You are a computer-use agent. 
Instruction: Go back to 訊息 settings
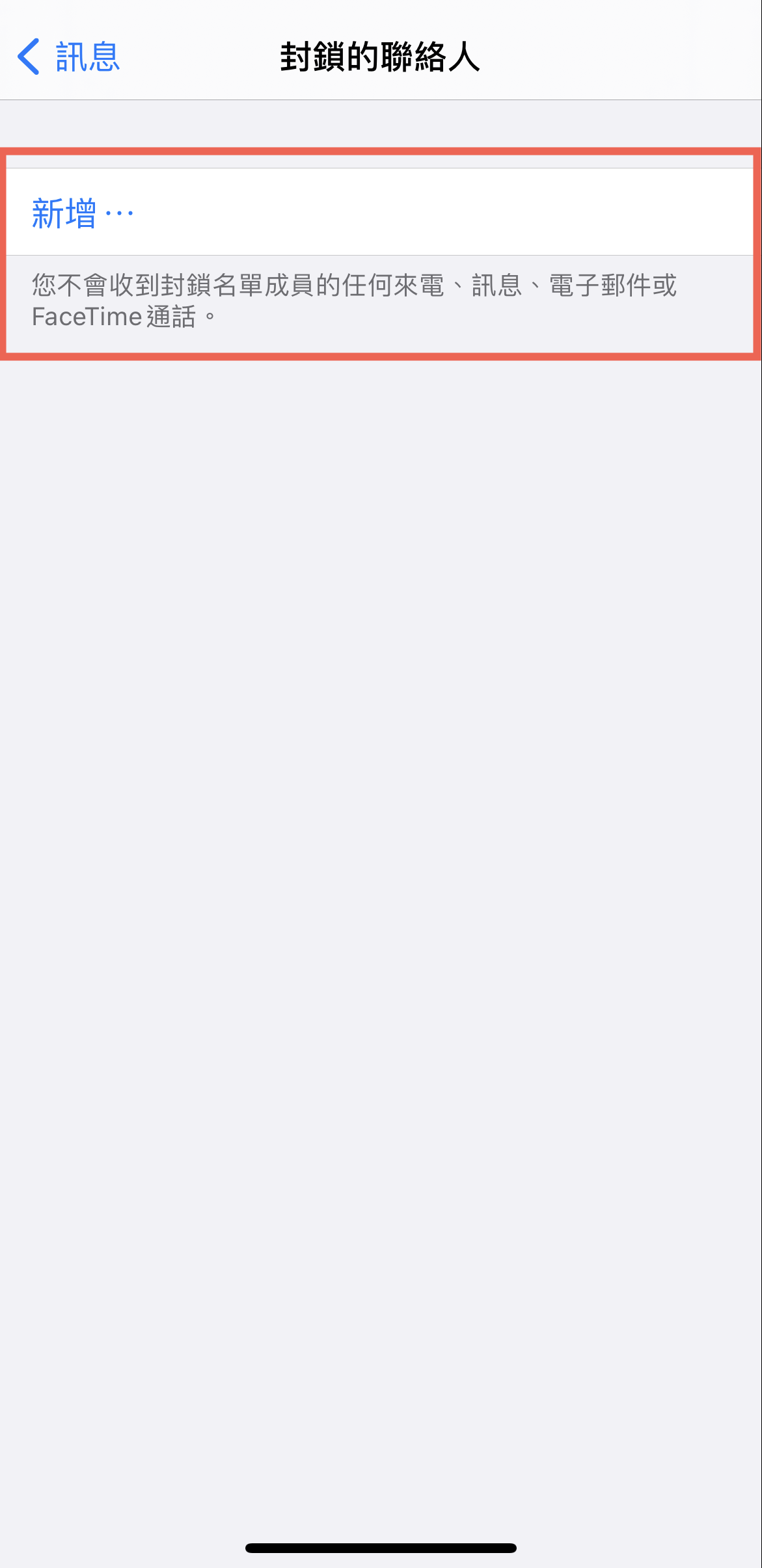68,57
